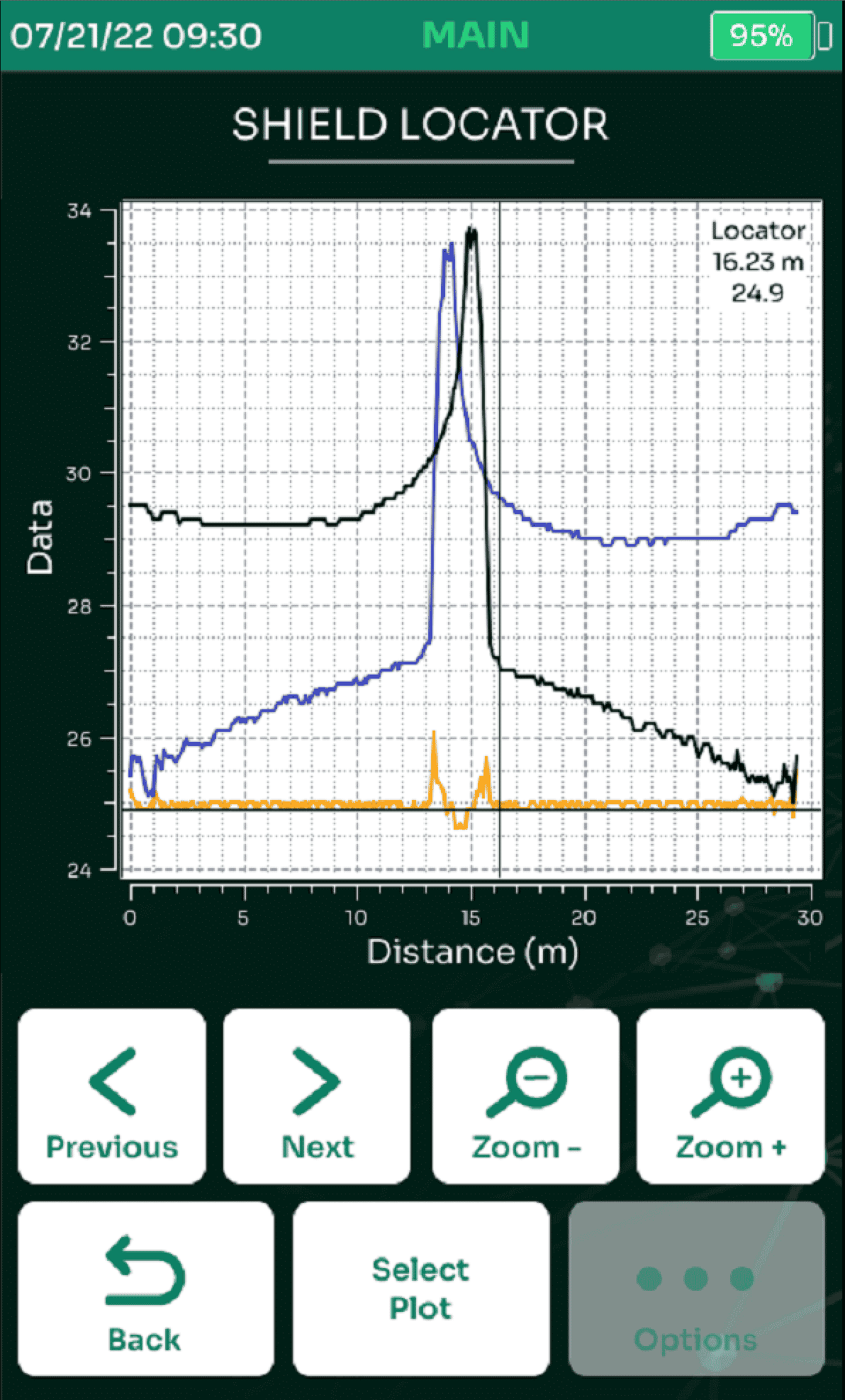This screenshot has width=845, height=1400.
Task: Open Select Plot
Action: pos(421,1289)
